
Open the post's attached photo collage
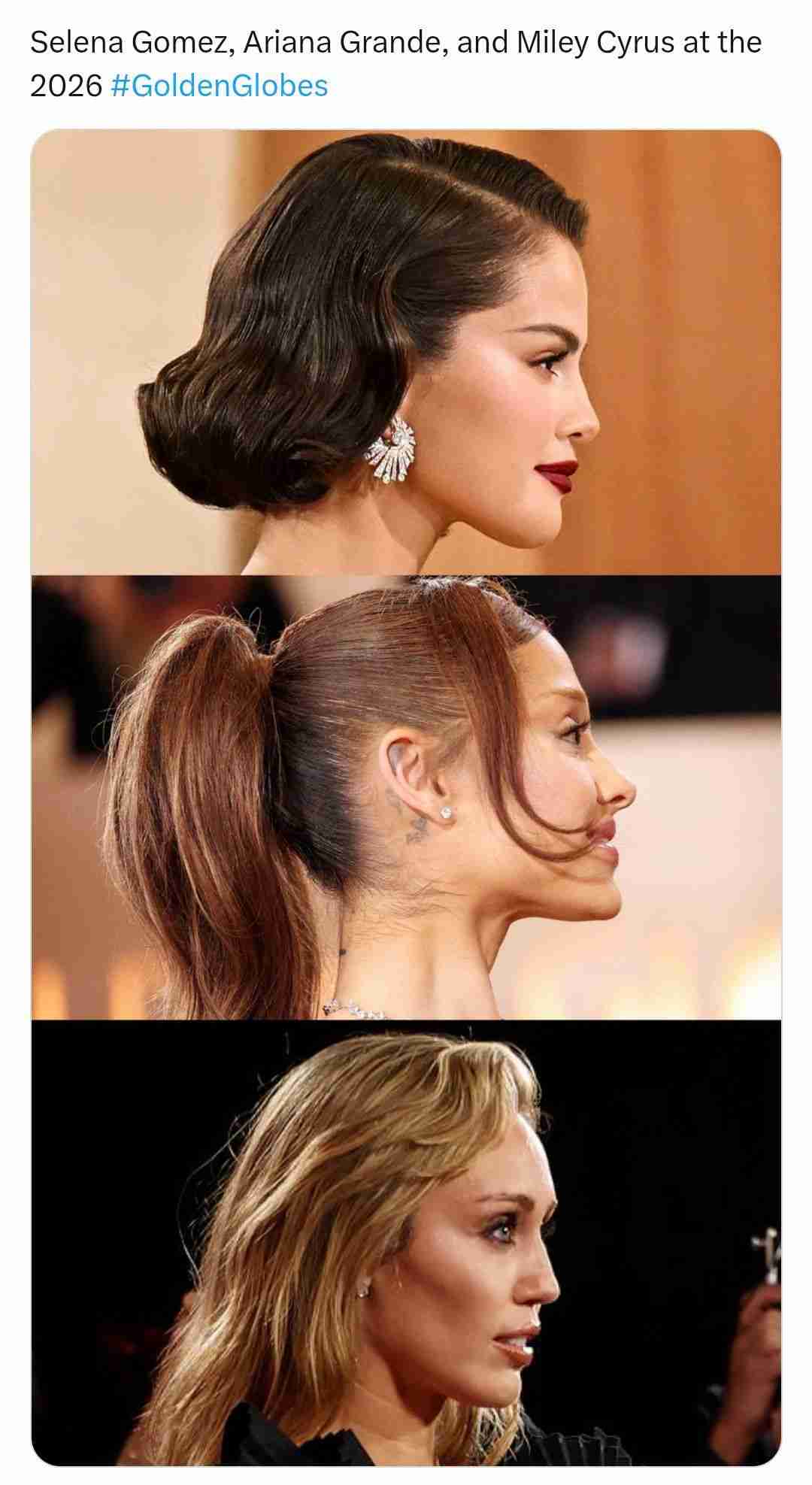coord(406,797)
